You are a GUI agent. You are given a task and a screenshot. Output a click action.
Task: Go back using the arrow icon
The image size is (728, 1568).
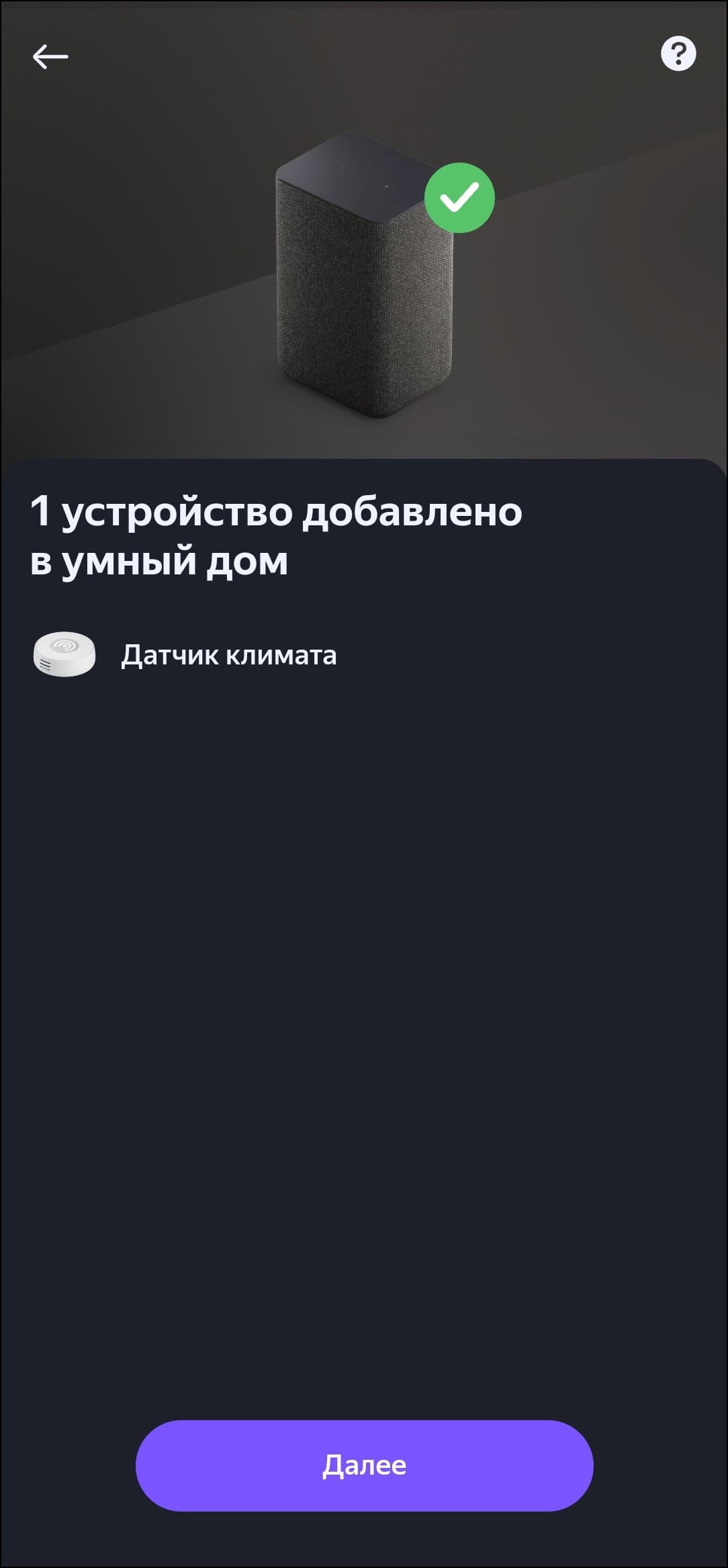[50, 56]
